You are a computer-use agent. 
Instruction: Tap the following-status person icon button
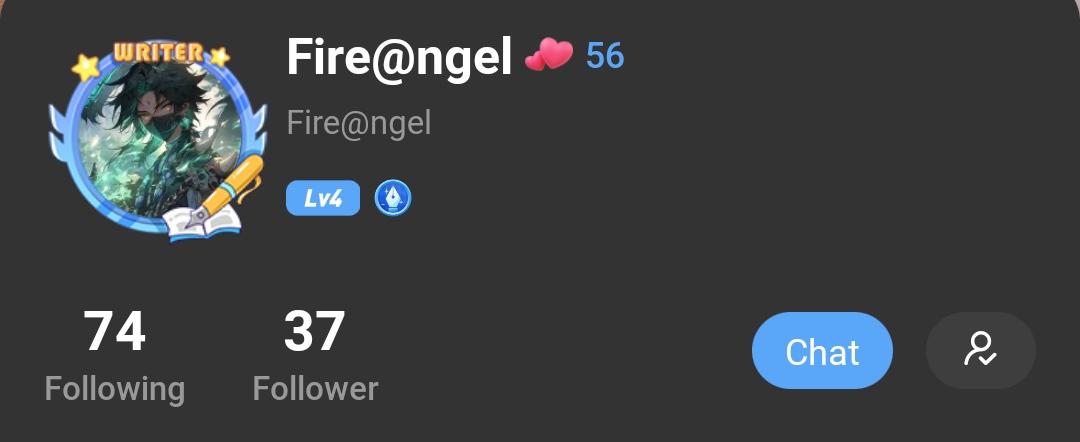pyautogui.click(x=980, y=350)
